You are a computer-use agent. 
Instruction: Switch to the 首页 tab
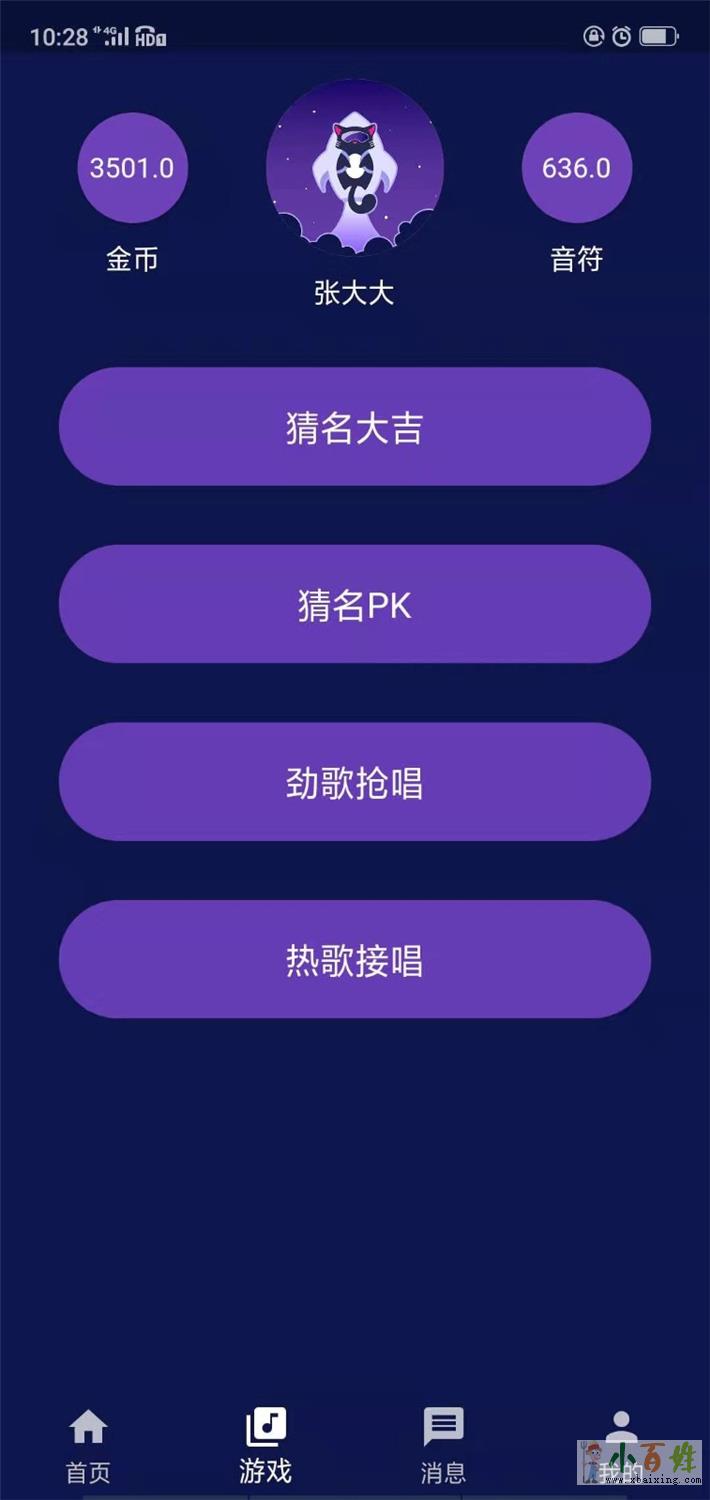[88, 1445]
